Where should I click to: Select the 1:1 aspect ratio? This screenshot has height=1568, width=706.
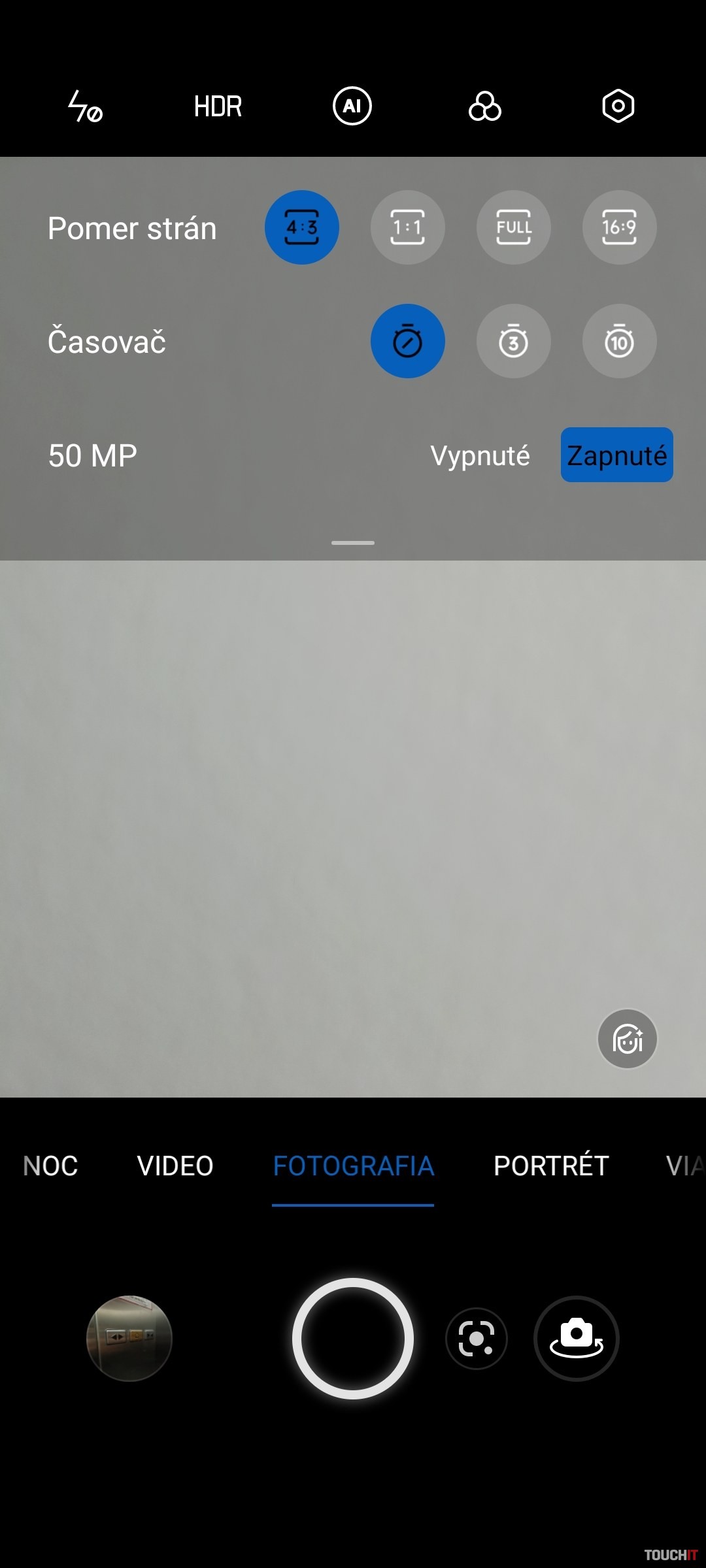408,227
